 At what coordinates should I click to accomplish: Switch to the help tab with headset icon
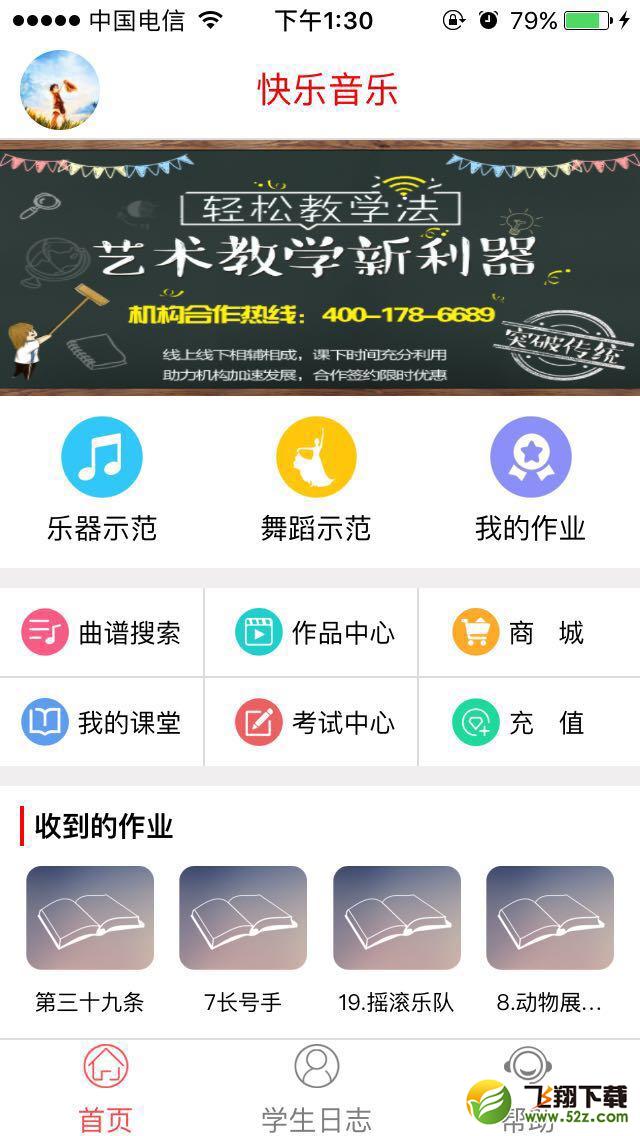[x=528, y=1088]
